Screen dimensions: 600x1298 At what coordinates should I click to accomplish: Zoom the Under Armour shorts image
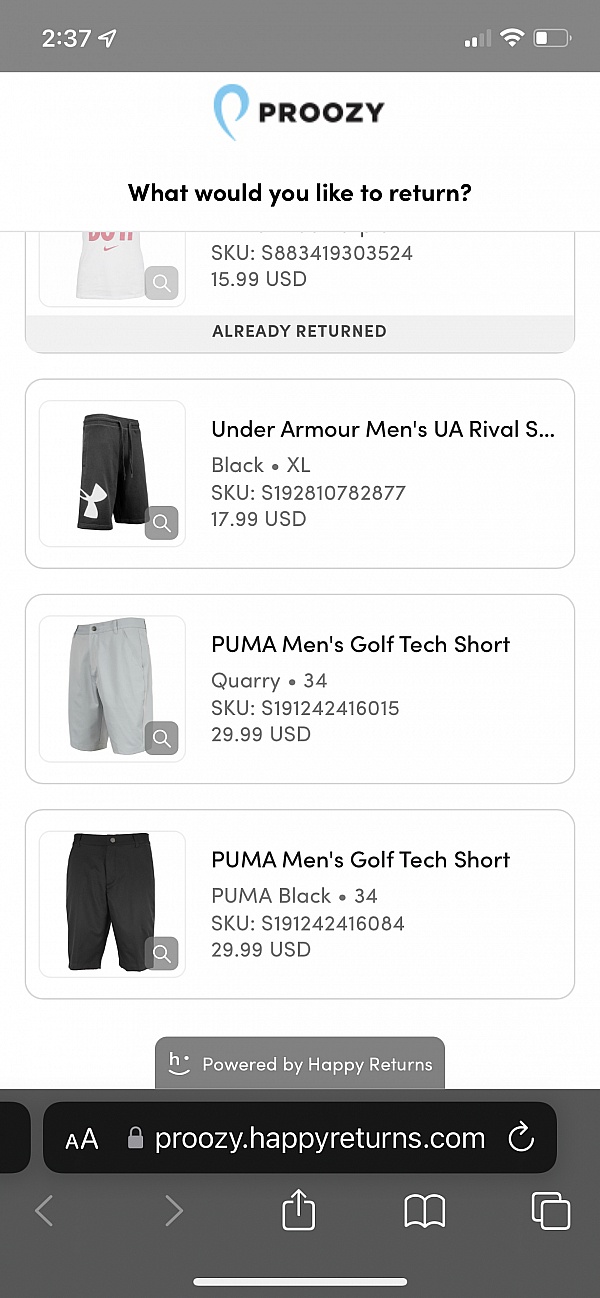click(161, 522)
